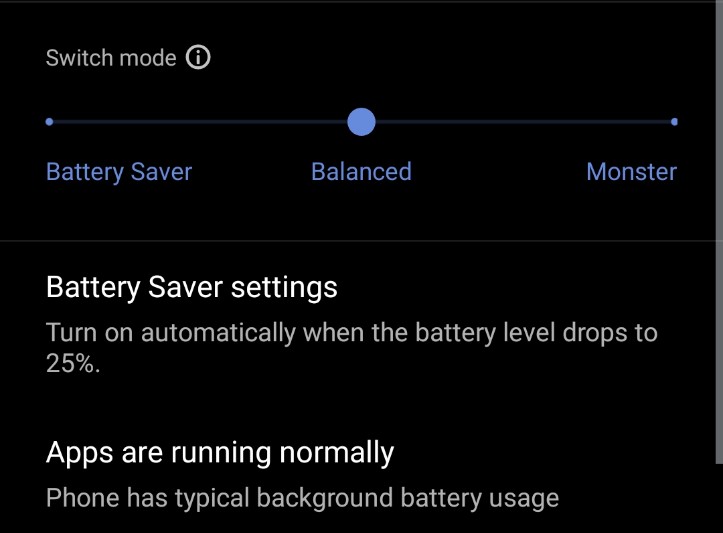Open Battery Saver settings
This screenshot has height=533, width=723.
point(192,288)
